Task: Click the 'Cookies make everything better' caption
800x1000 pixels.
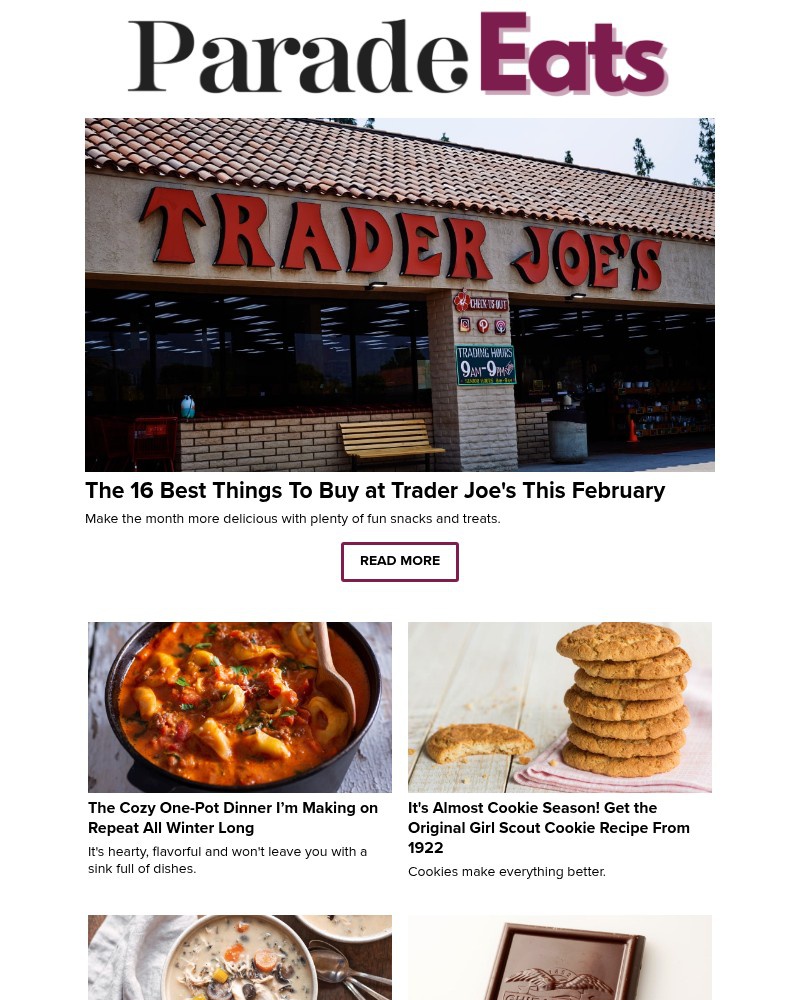Action: click(x=507, y=871)
